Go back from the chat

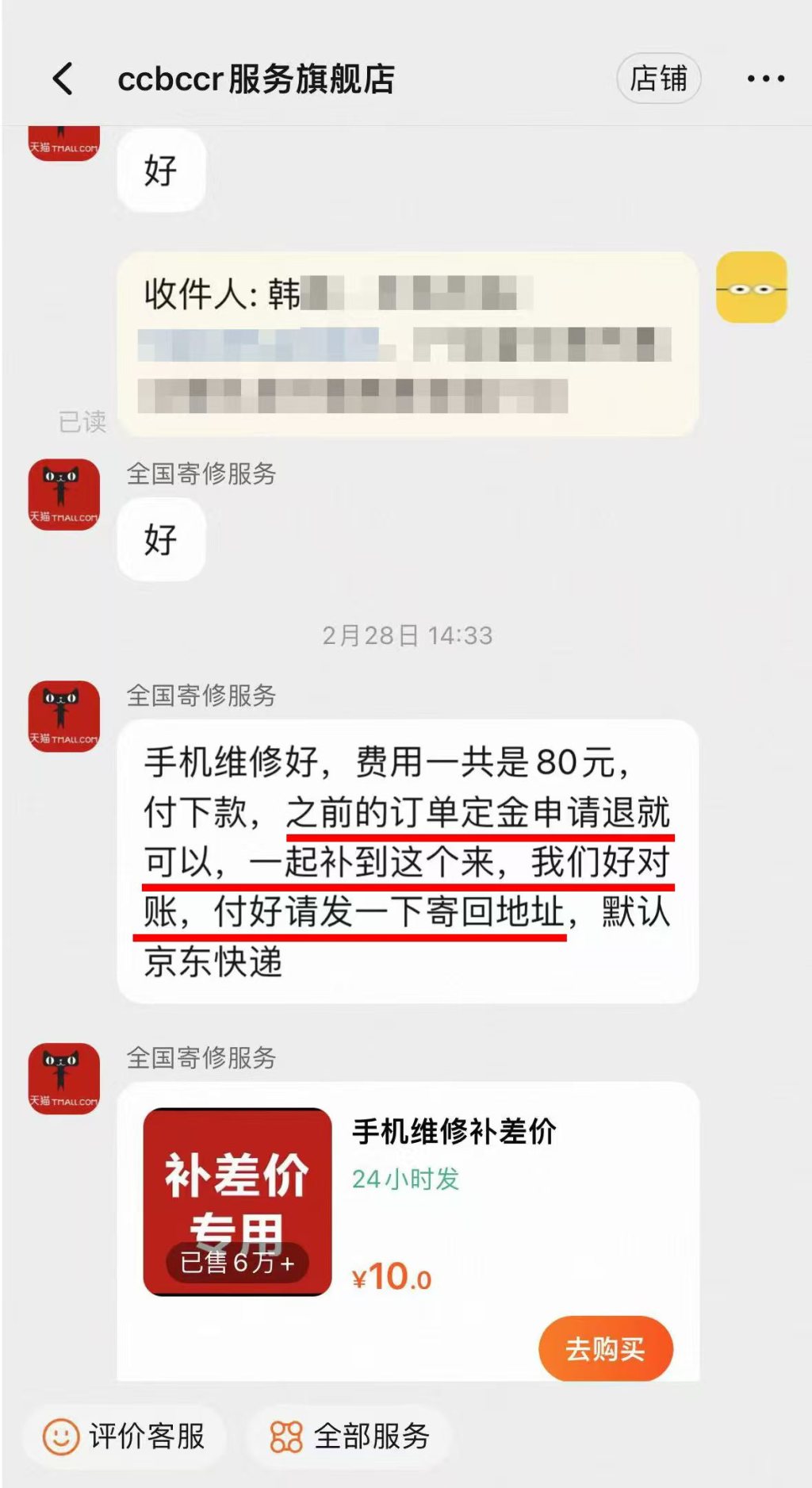63,79
